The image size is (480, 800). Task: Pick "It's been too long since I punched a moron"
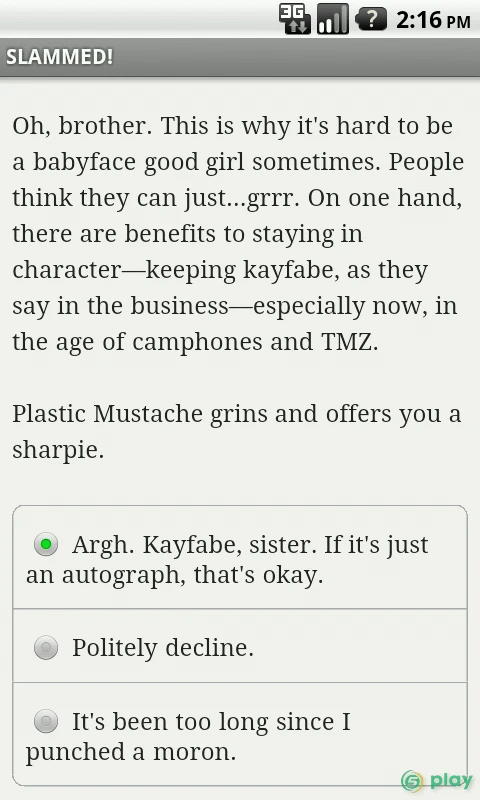pyautogui.click(x=240, y=735)
